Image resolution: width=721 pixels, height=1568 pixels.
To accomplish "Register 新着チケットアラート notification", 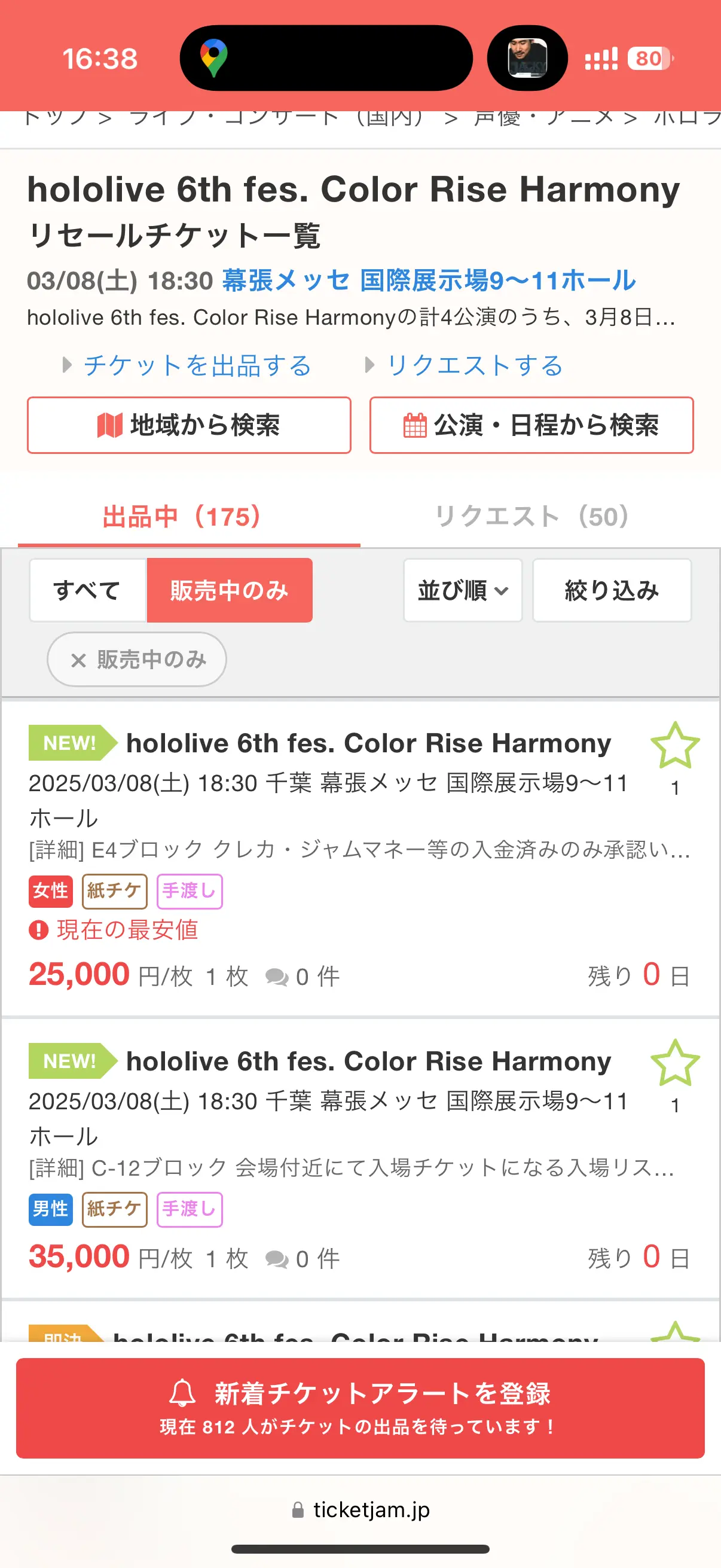I will coord(360,1408).
